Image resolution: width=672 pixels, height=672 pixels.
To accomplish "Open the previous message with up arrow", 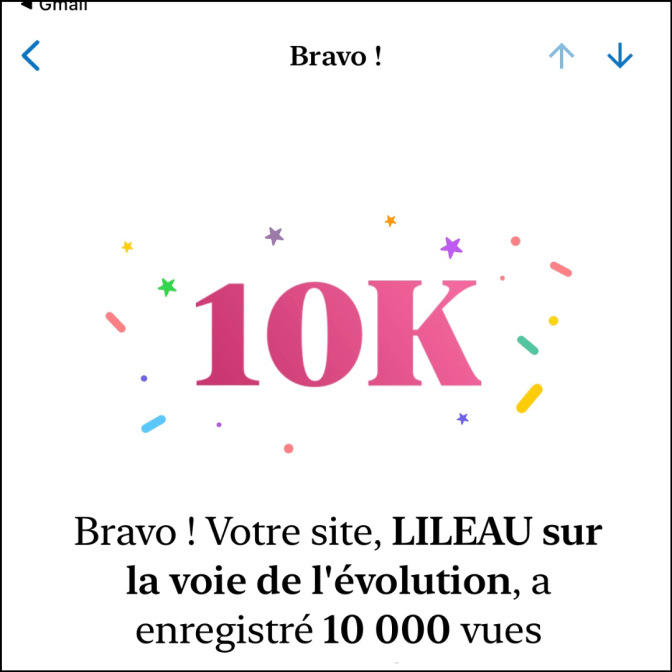I will (562, 56).
